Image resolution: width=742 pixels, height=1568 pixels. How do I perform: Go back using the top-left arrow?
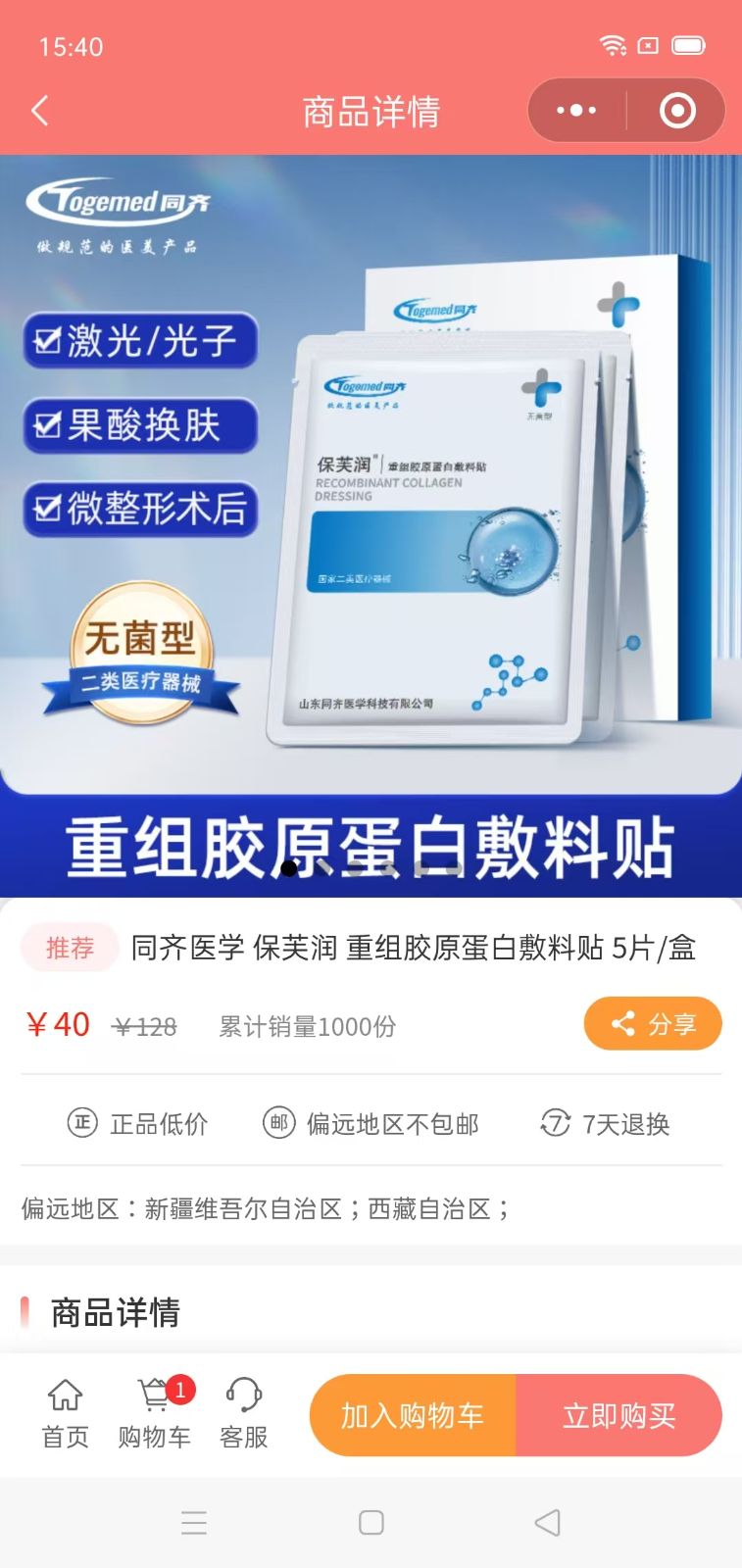[x=40, y=111]
